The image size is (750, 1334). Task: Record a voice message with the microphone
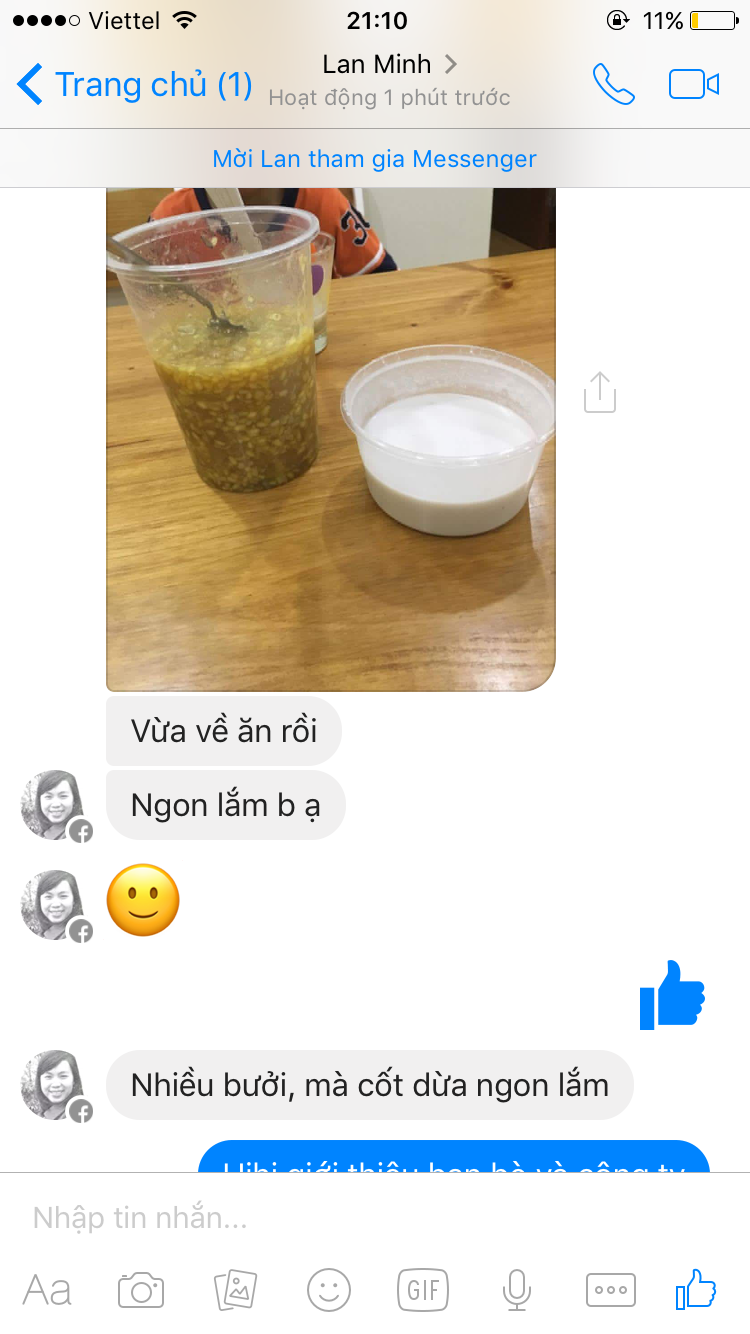(x=516, y=1291)
